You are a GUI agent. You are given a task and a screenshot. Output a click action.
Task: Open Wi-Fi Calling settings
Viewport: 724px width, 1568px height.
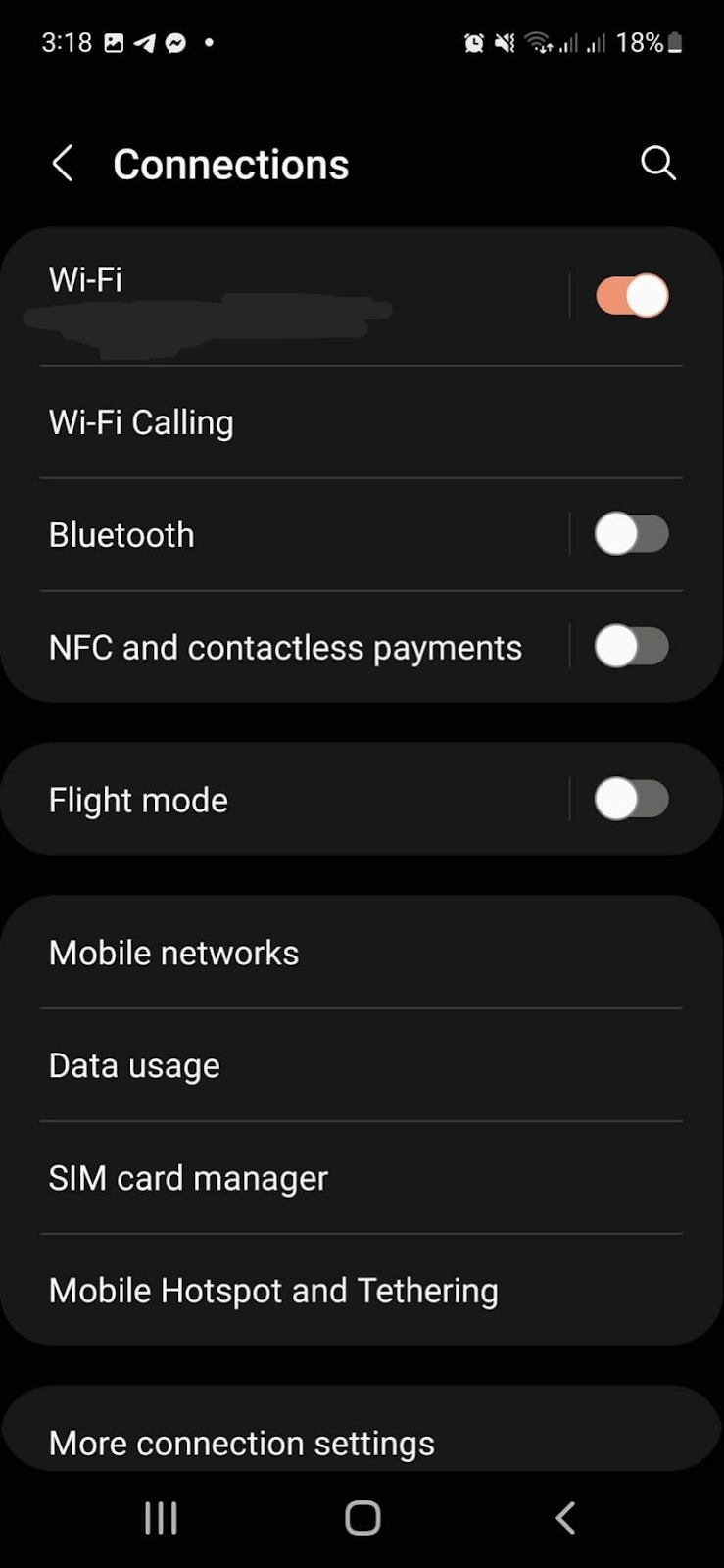(x=362, y=422)
